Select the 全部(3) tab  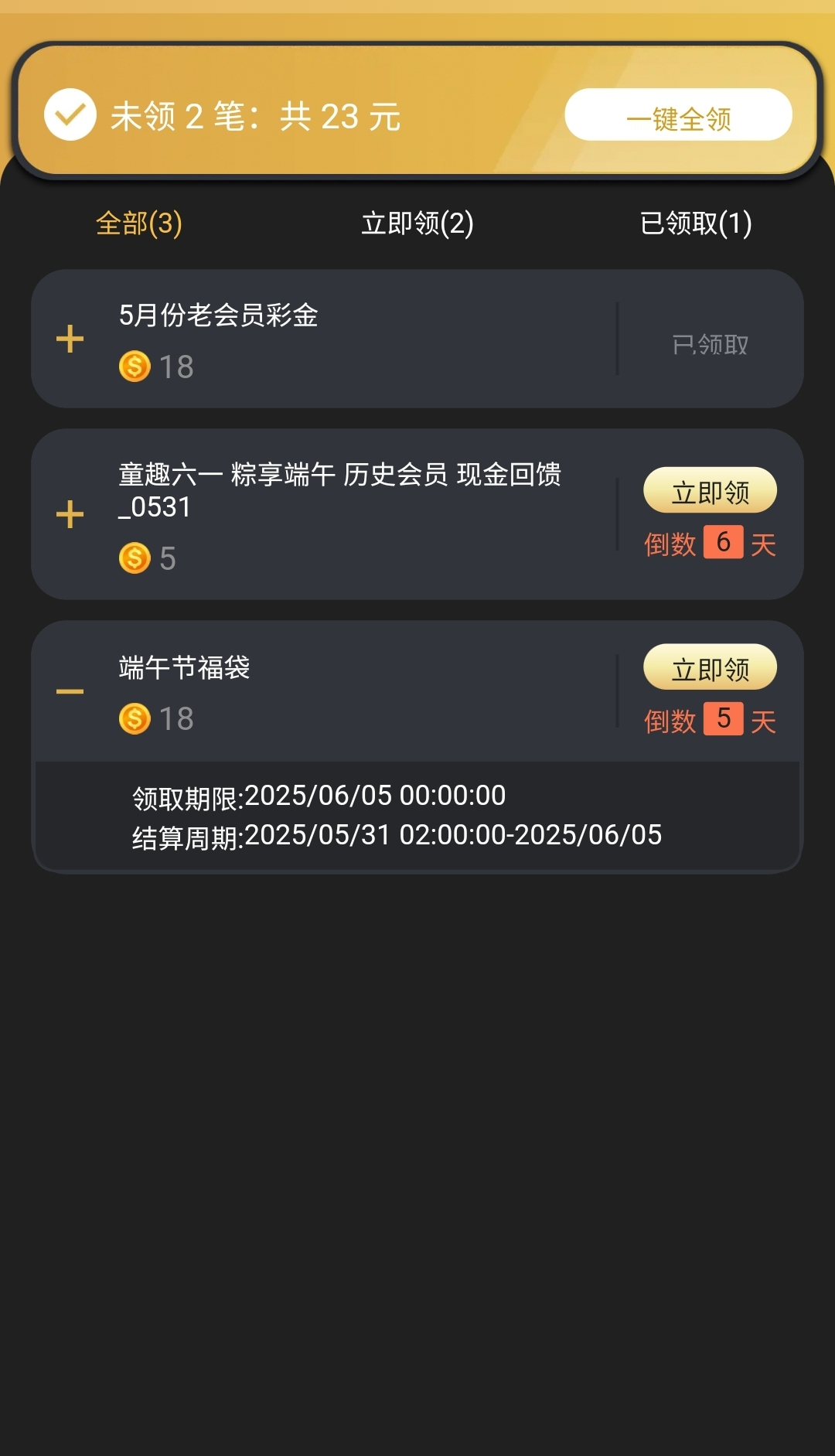(138, 224)
